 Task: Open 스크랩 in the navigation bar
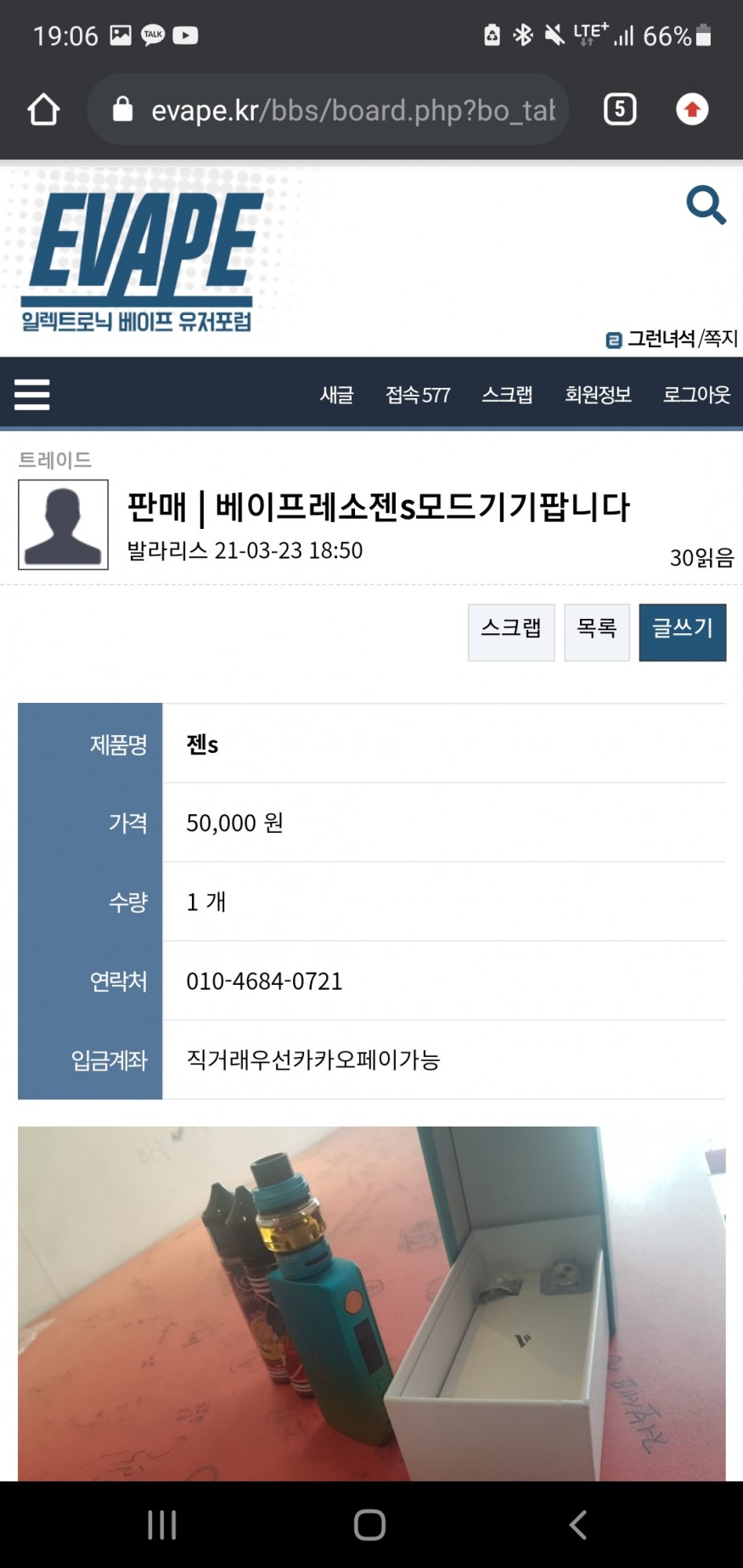point(507,395)
